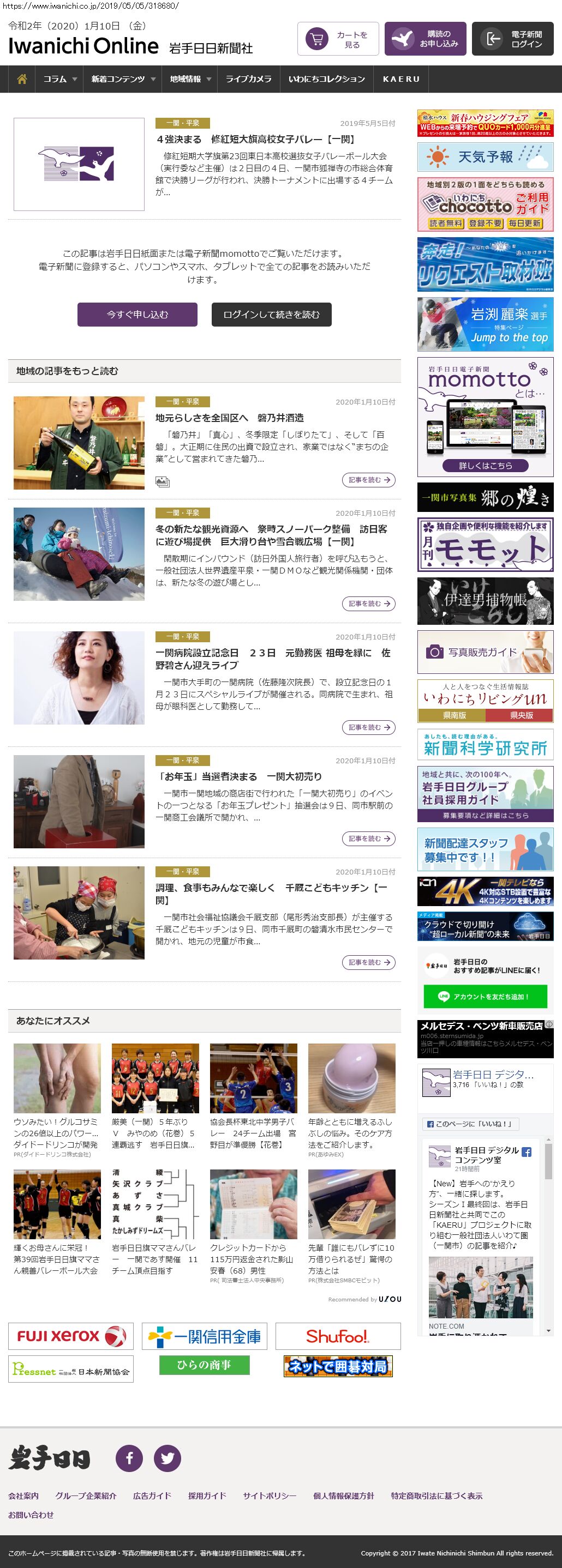Image resolution: width=562 pixels, height=1568 pixels.
Task: Visit the Facebook page from the footer
Action: click(129, 1458)
